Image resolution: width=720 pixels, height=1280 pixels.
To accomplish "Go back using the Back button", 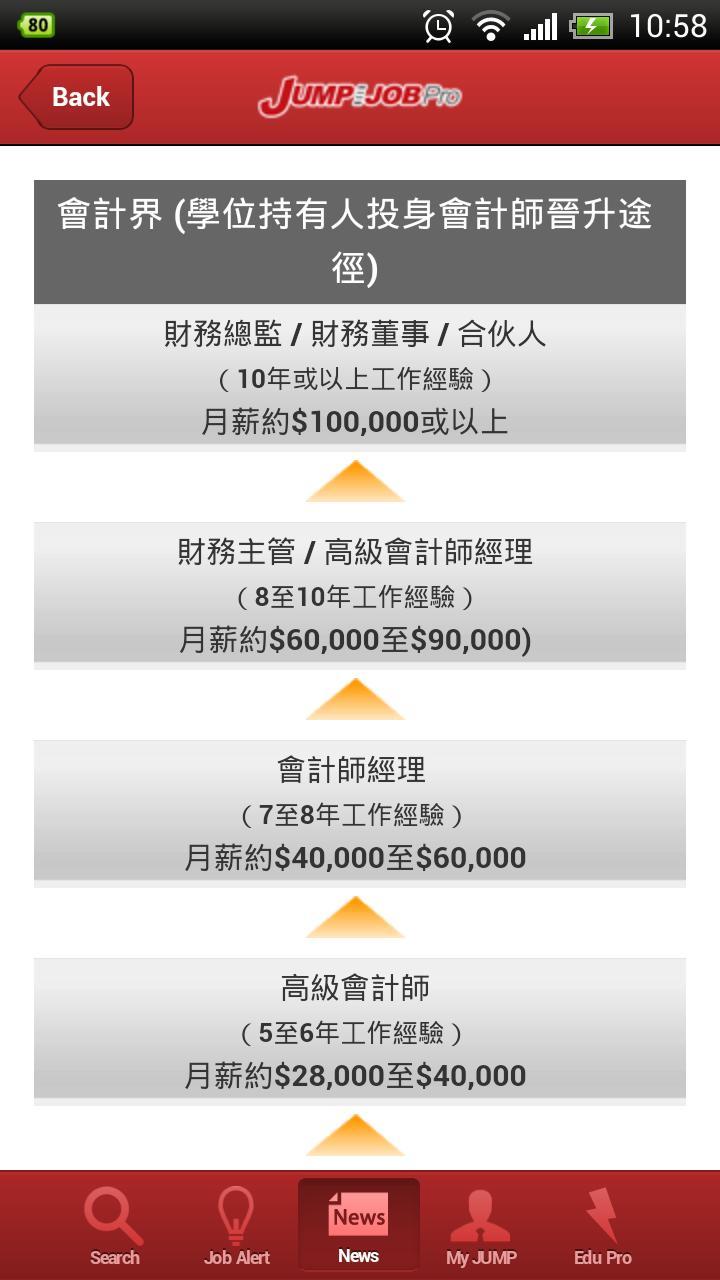I will pyautogui.click(x=77, y=97).
